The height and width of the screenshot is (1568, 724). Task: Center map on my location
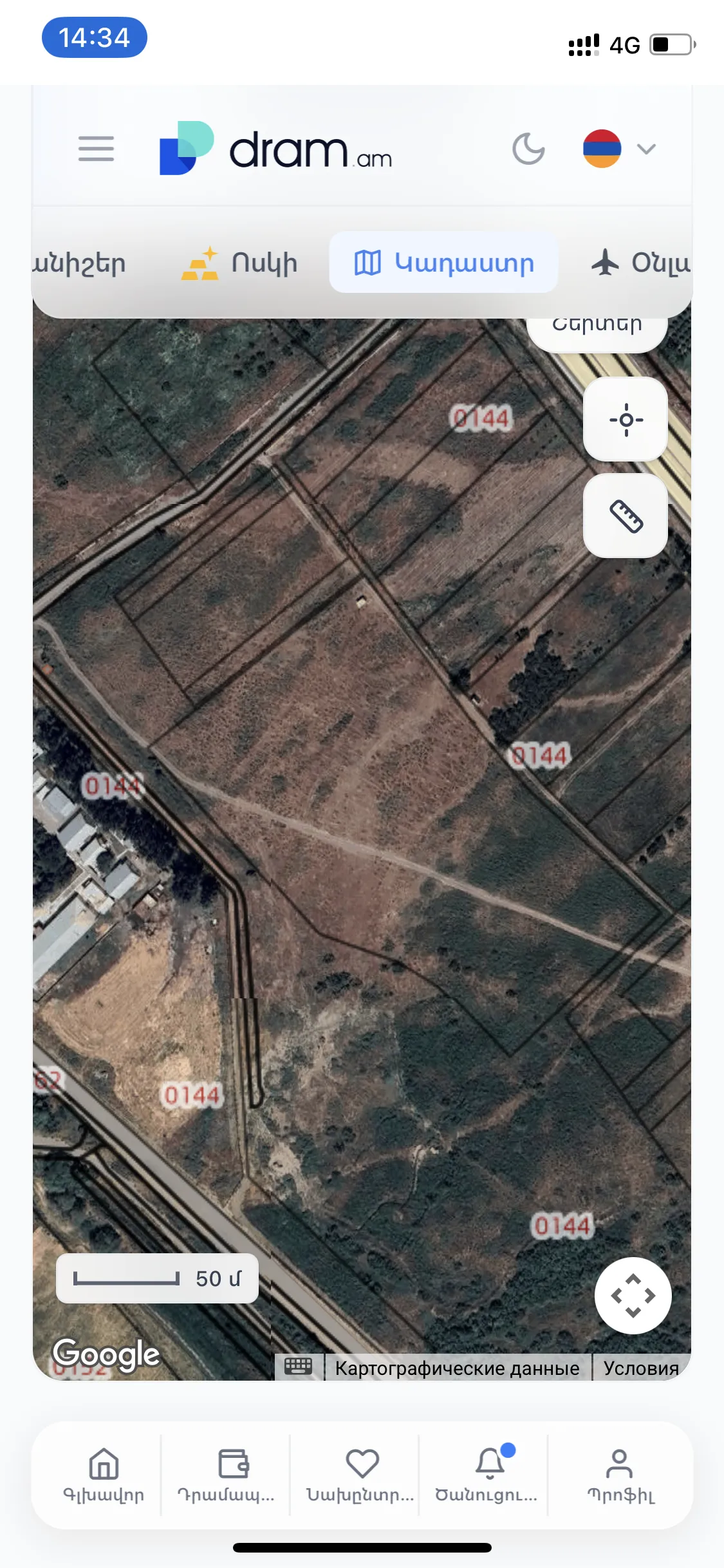(626, 420)
